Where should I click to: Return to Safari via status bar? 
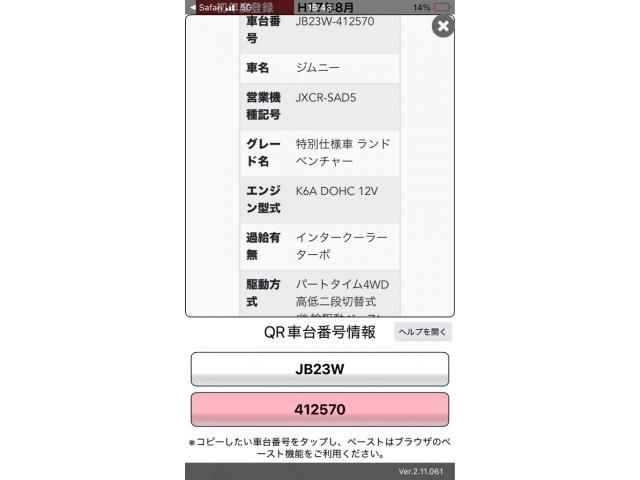205,7
